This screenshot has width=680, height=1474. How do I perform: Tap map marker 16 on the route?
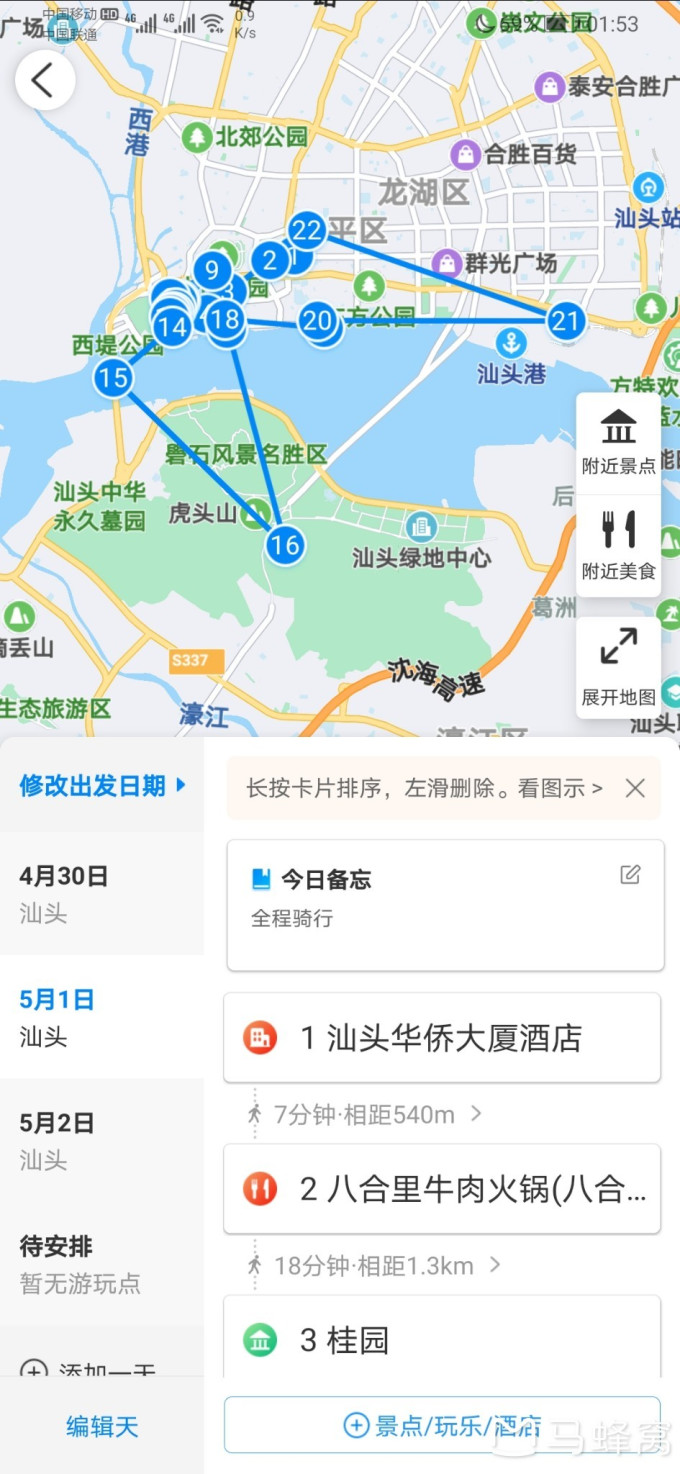pyautogui.click(x=285, y=545)
